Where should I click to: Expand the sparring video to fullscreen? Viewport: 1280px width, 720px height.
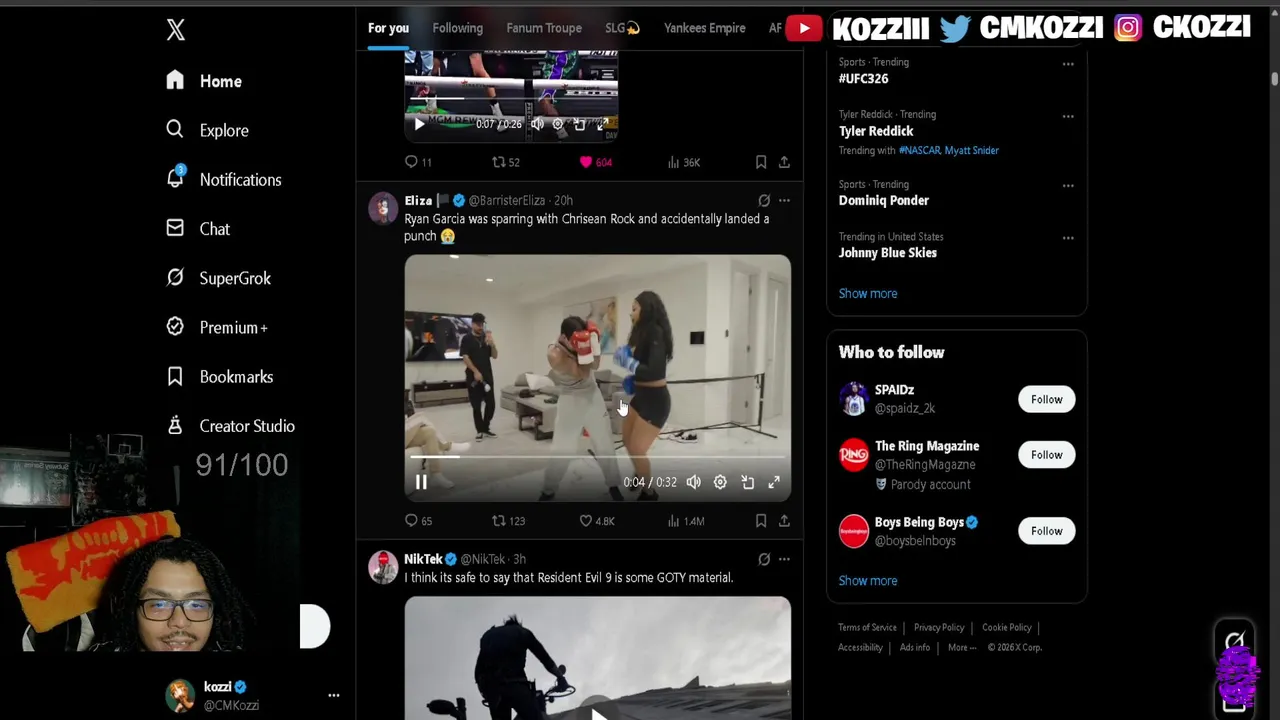774,482
